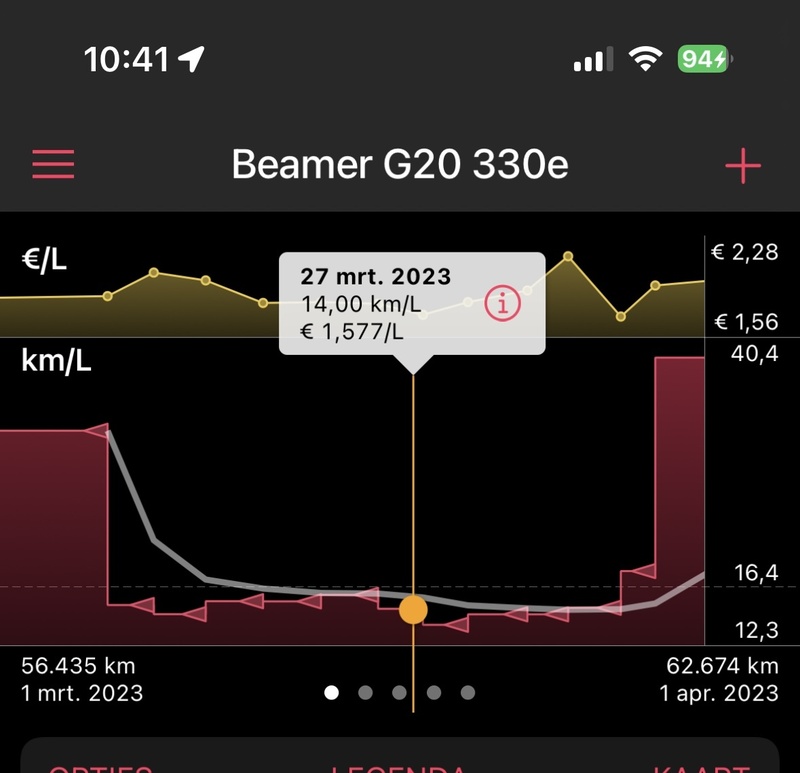Viewport: 800px width, 773px height.
Task: Open the hamburger menu
Action: (53, 165)
